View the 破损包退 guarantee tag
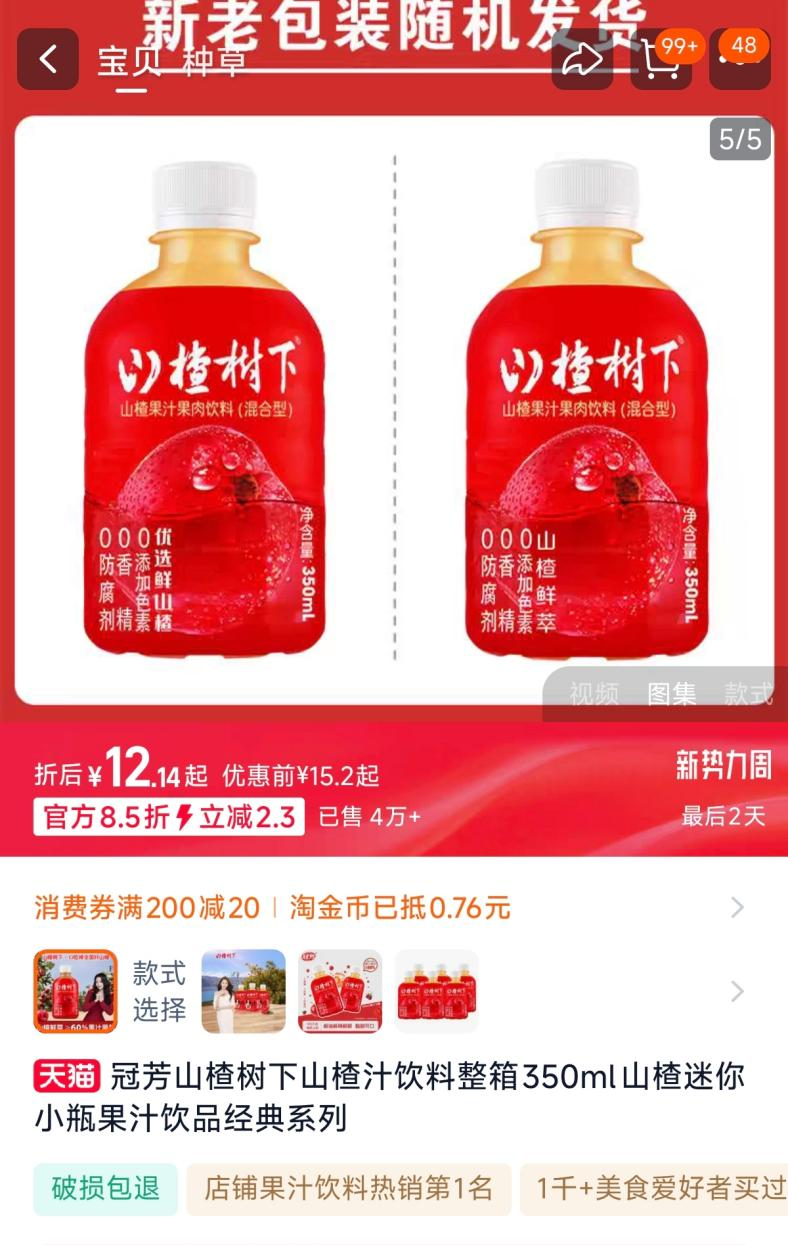This screenshot has width=788, height=1245. tap(106, 1188)
